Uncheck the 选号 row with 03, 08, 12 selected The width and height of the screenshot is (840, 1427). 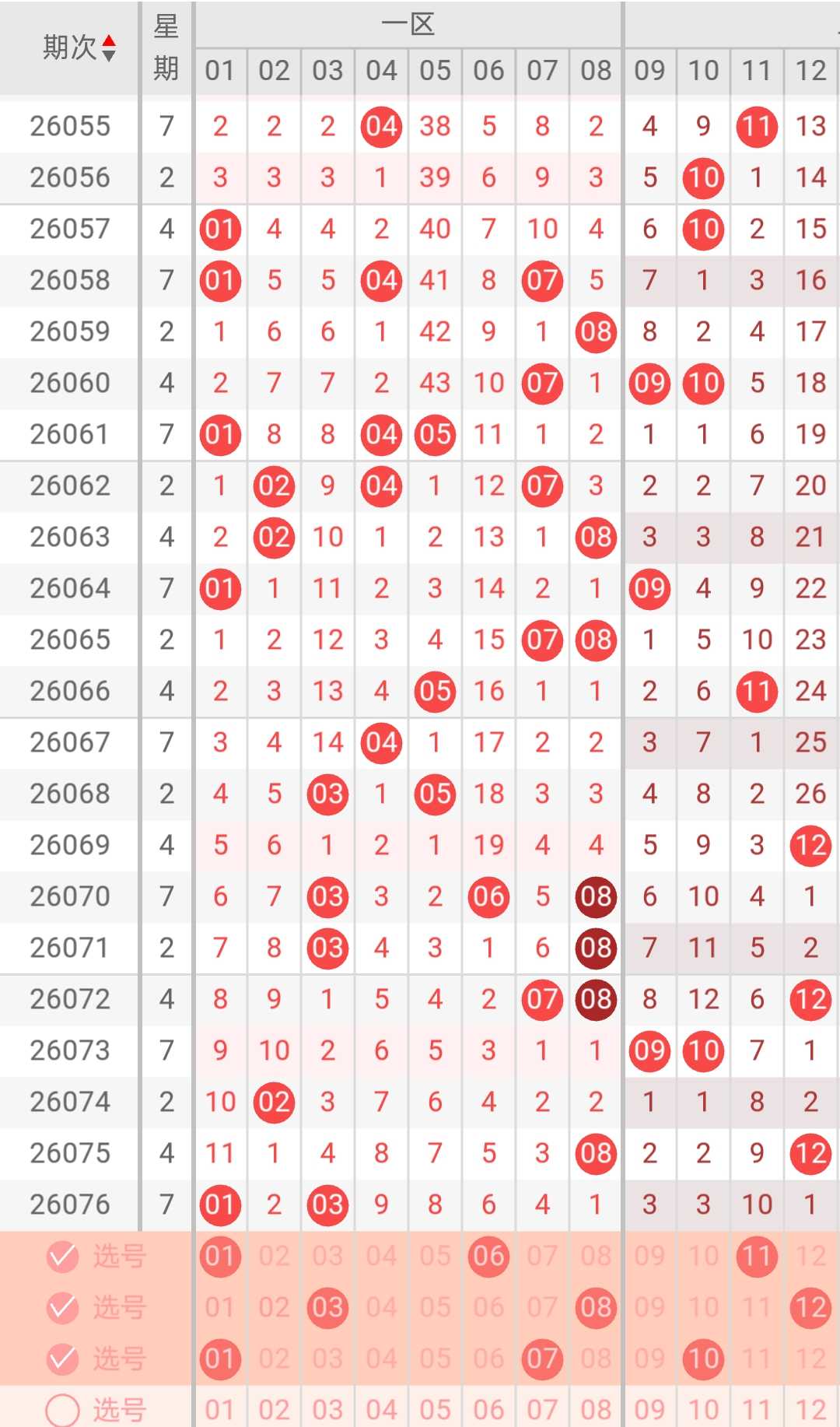(x=63, y=1308)
